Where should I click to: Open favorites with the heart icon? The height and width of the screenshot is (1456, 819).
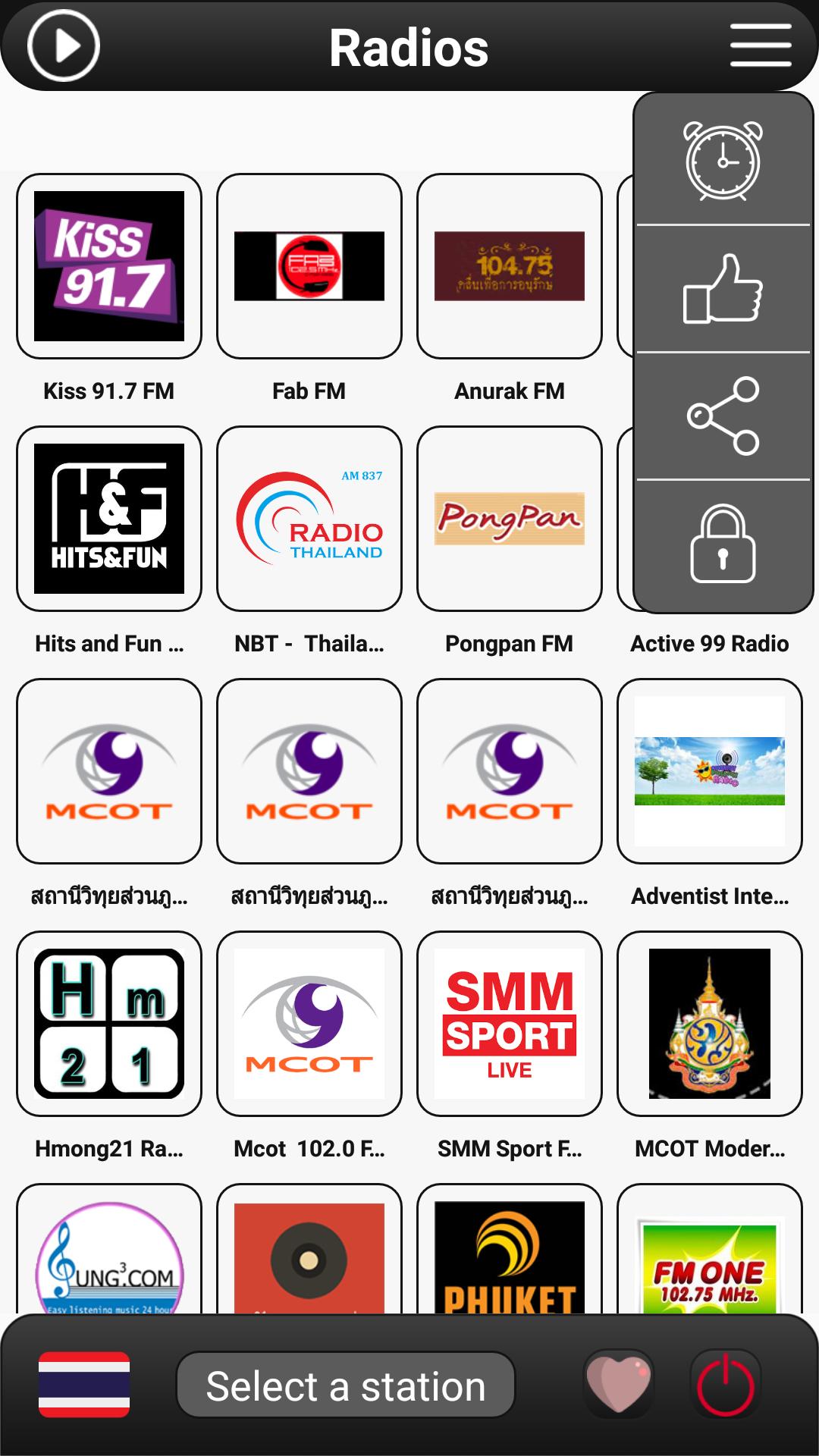tap(619, 1384)
